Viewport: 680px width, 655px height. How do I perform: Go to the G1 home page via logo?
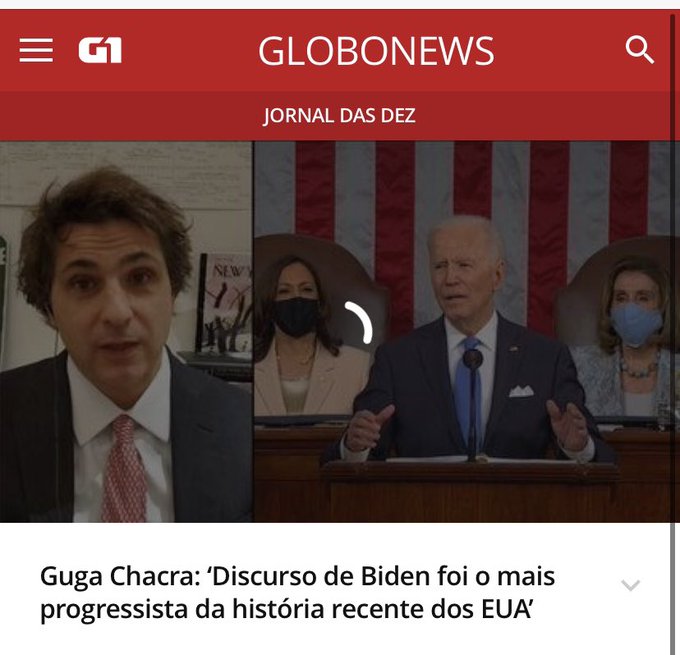(x=100, y=50)
